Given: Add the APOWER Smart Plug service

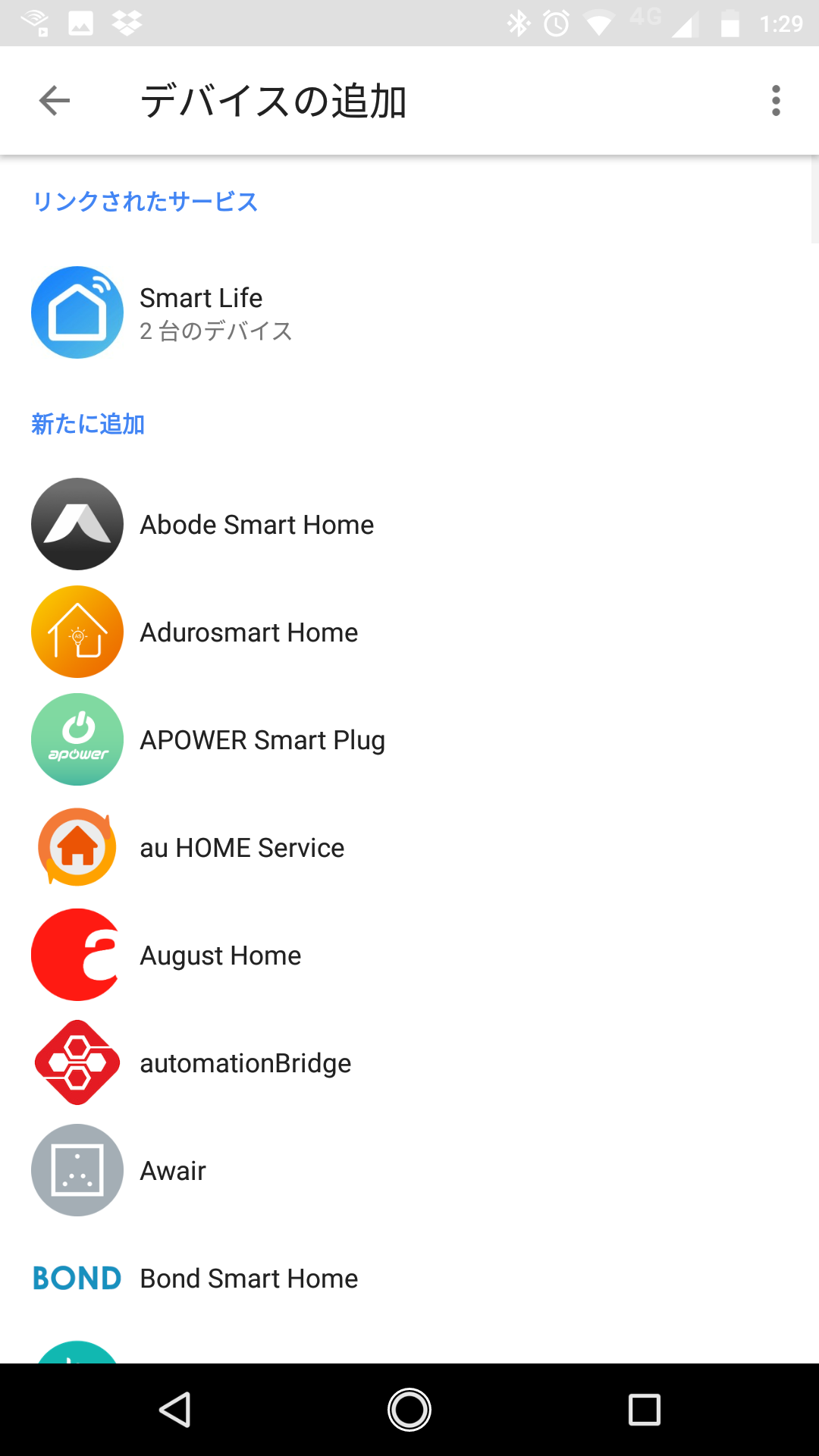Looking at the screenshot, I should [x=262, y=740].
